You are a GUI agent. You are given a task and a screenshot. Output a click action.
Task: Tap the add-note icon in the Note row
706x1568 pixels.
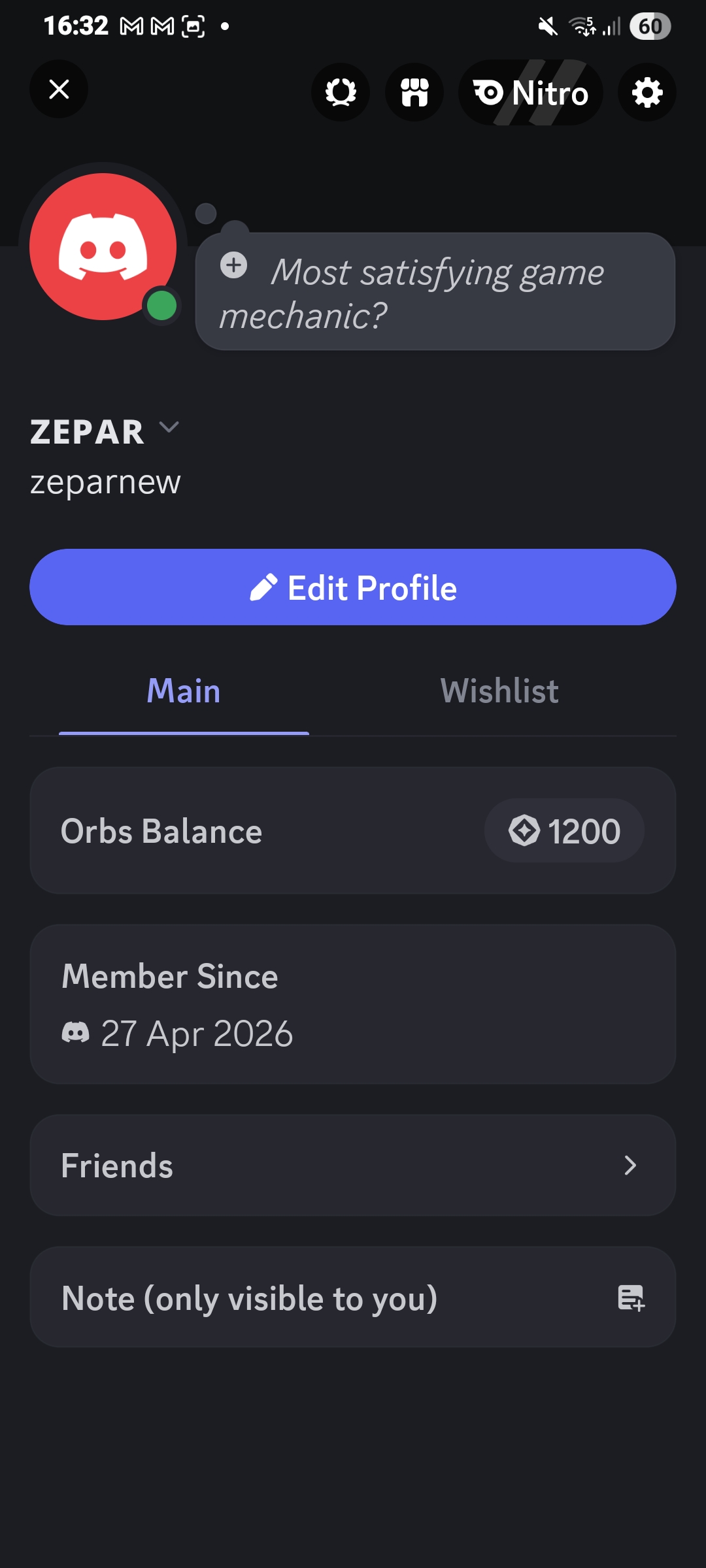click(x=632, y=1298)
